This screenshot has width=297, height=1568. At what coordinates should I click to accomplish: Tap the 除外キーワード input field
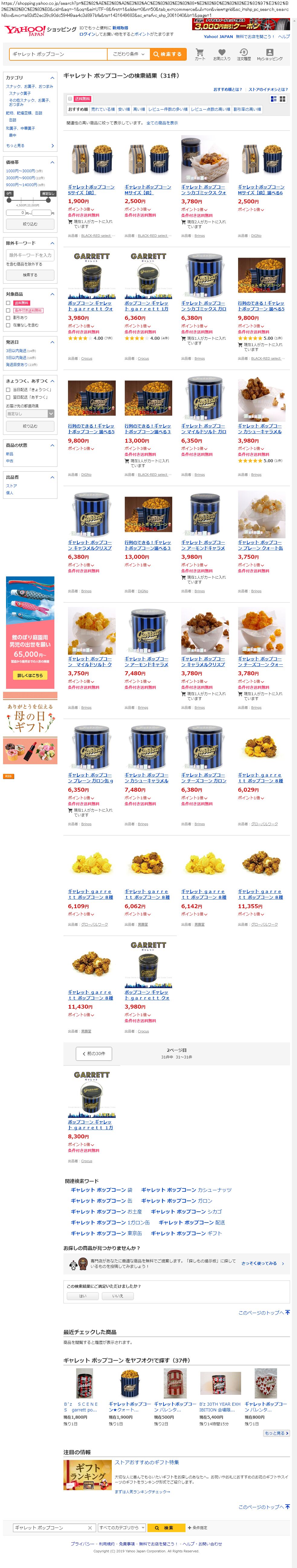(30, 255)
